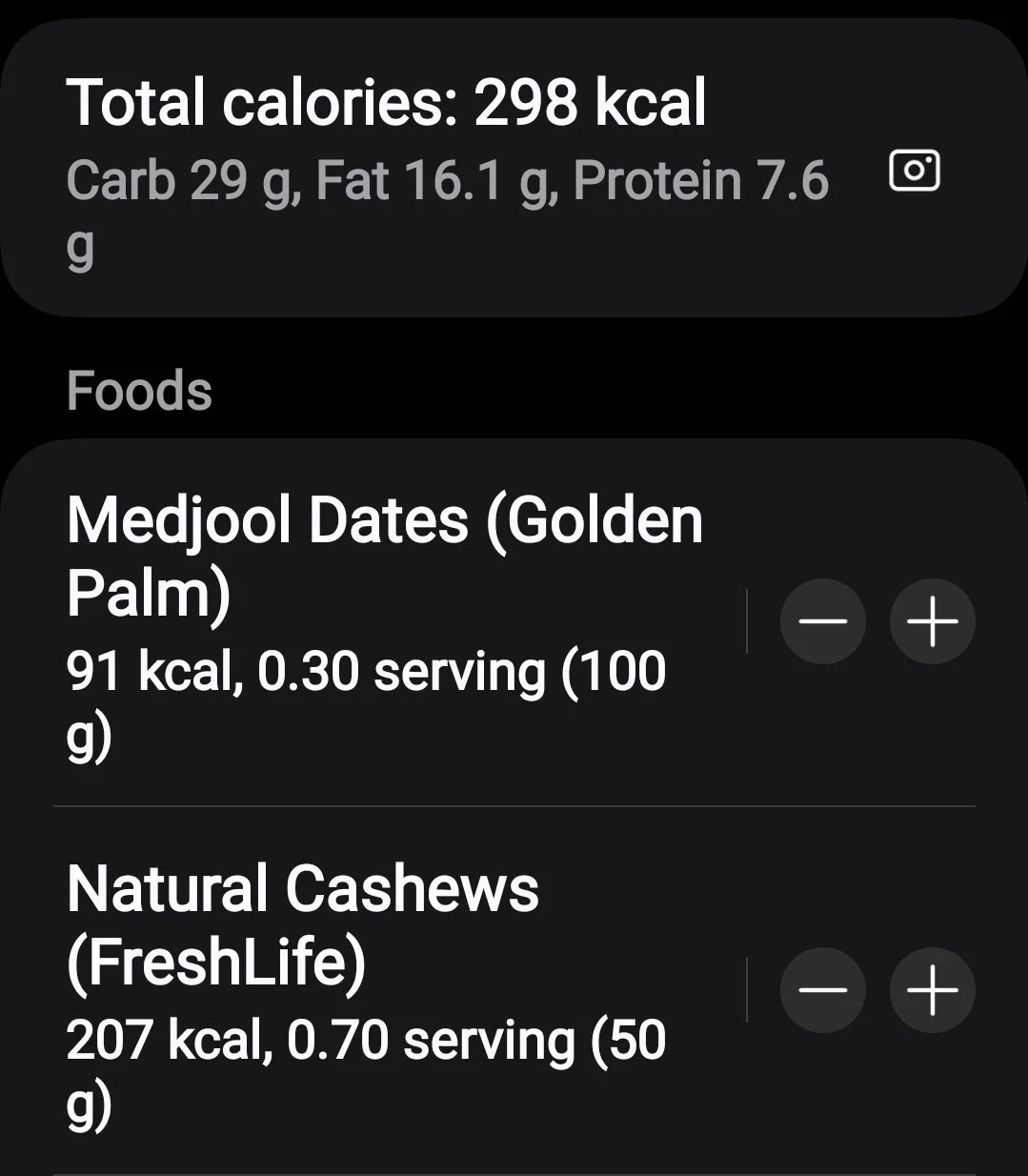Select the decrement icon beside dates entry
The height and width of the screenshot is (1176, 1028).
pos(822,620)
